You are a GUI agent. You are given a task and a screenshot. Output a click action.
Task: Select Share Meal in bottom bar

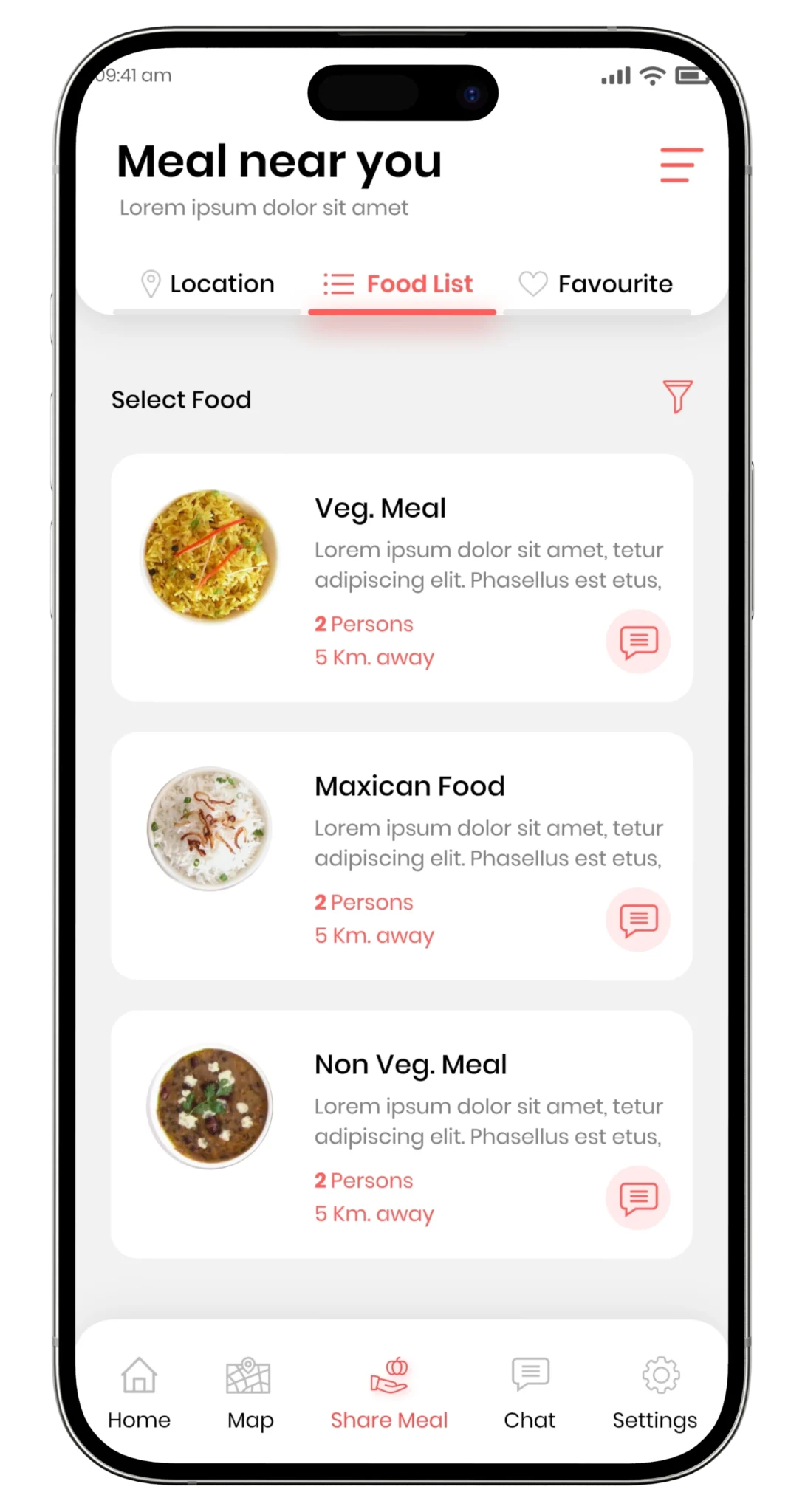(389, 1392)
